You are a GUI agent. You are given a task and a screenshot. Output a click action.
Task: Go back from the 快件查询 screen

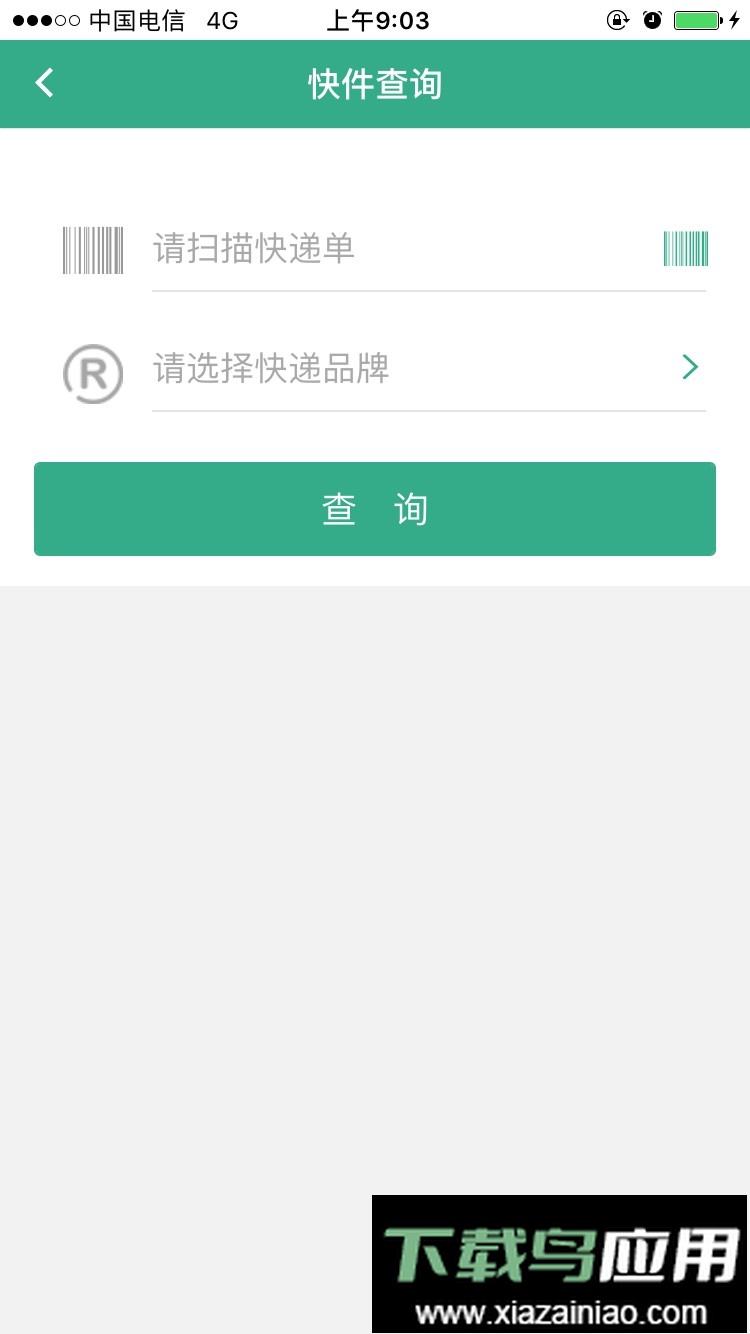coord(44,83)
